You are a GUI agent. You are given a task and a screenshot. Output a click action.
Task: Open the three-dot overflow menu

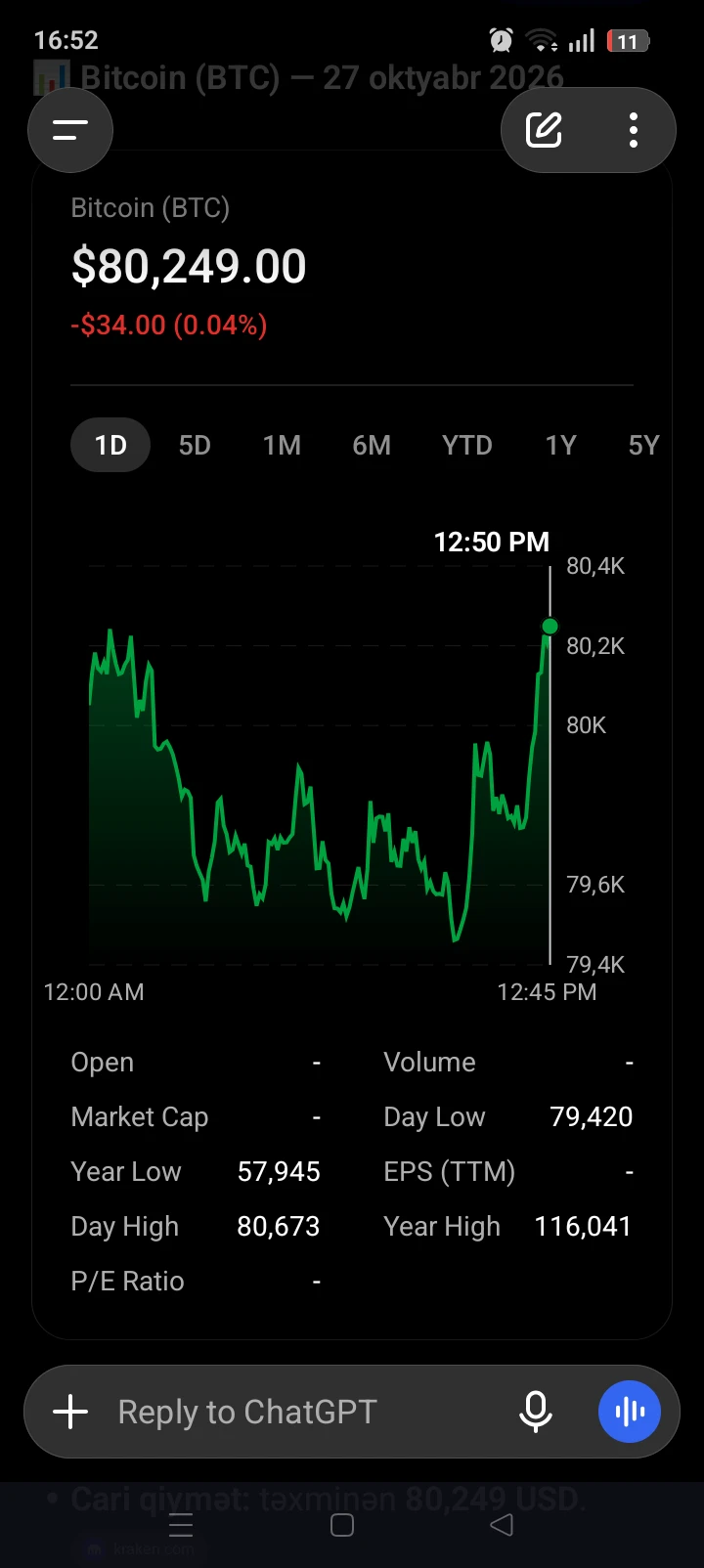coord(634,130)
